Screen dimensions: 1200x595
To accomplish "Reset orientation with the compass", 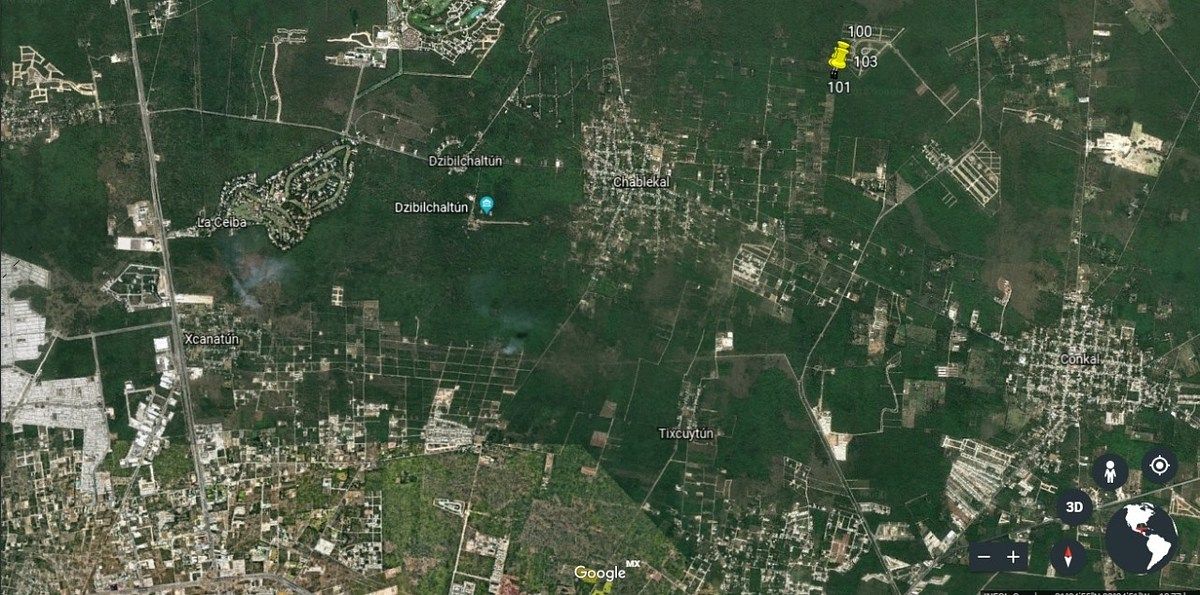I will coord(1068,556).
